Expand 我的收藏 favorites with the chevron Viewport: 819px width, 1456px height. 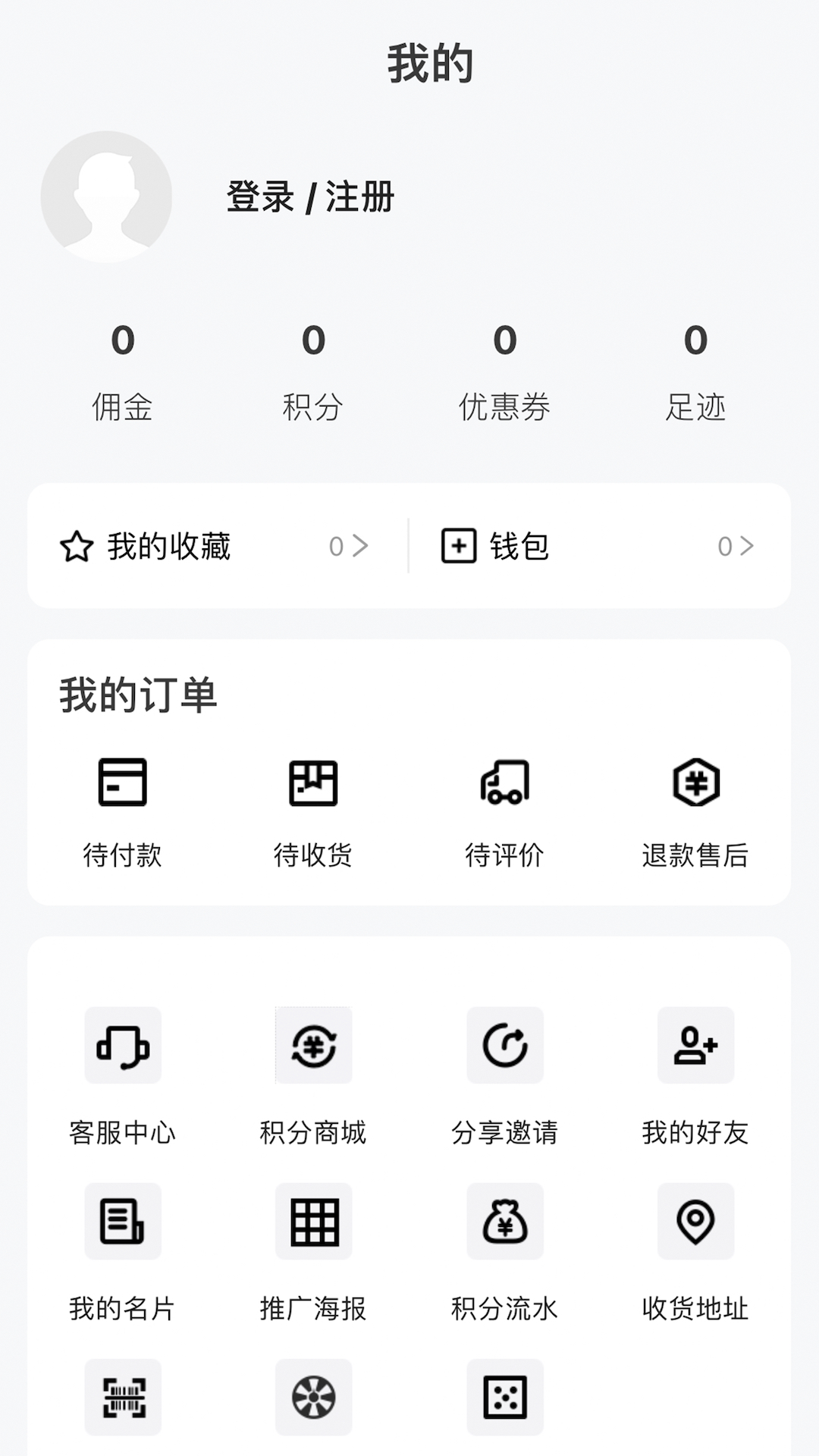(x=362, y=546)
